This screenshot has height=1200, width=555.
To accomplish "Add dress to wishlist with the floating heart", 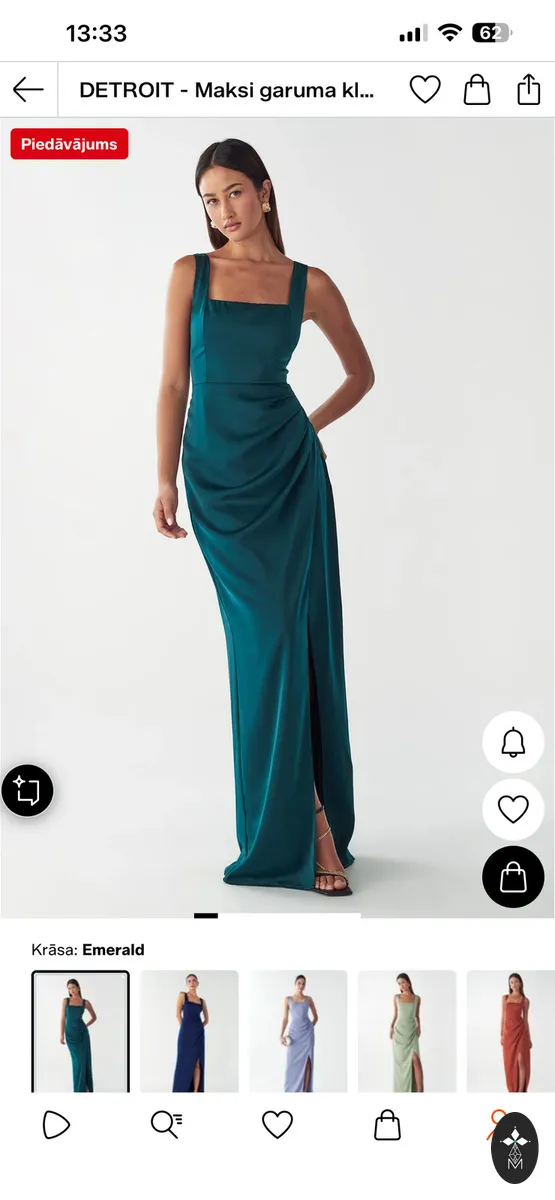I will 513,809.
